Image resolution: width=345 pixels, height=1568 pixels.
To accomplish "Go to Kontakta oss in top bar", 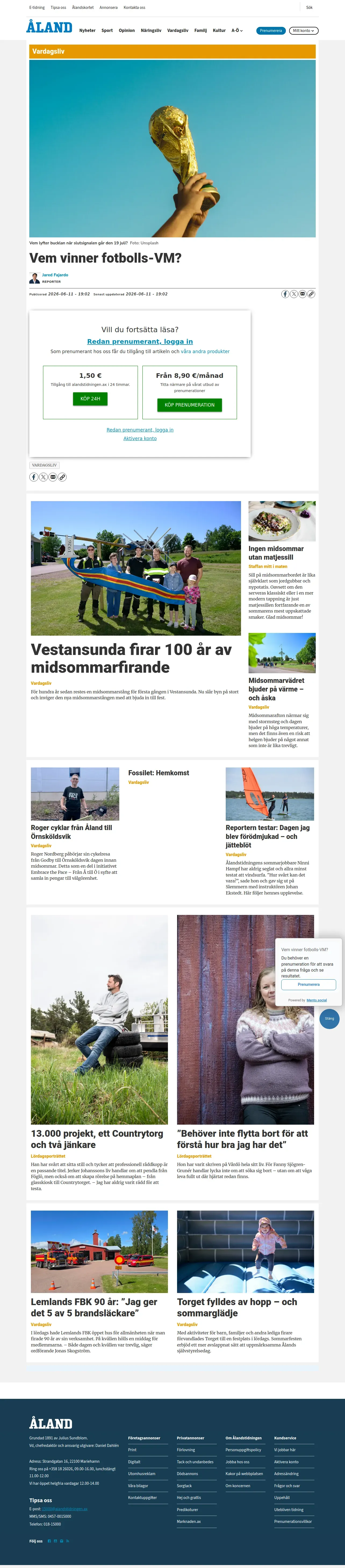I will click(x=135, y=7).
